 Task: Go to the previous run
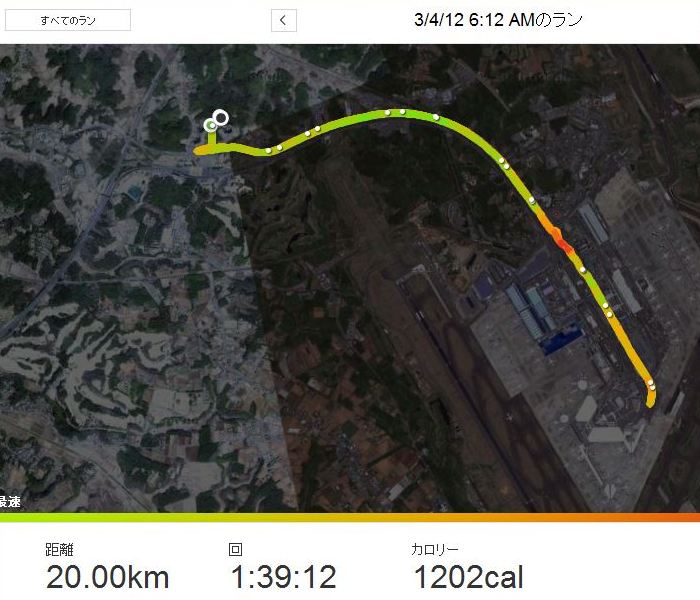(284, 20)
